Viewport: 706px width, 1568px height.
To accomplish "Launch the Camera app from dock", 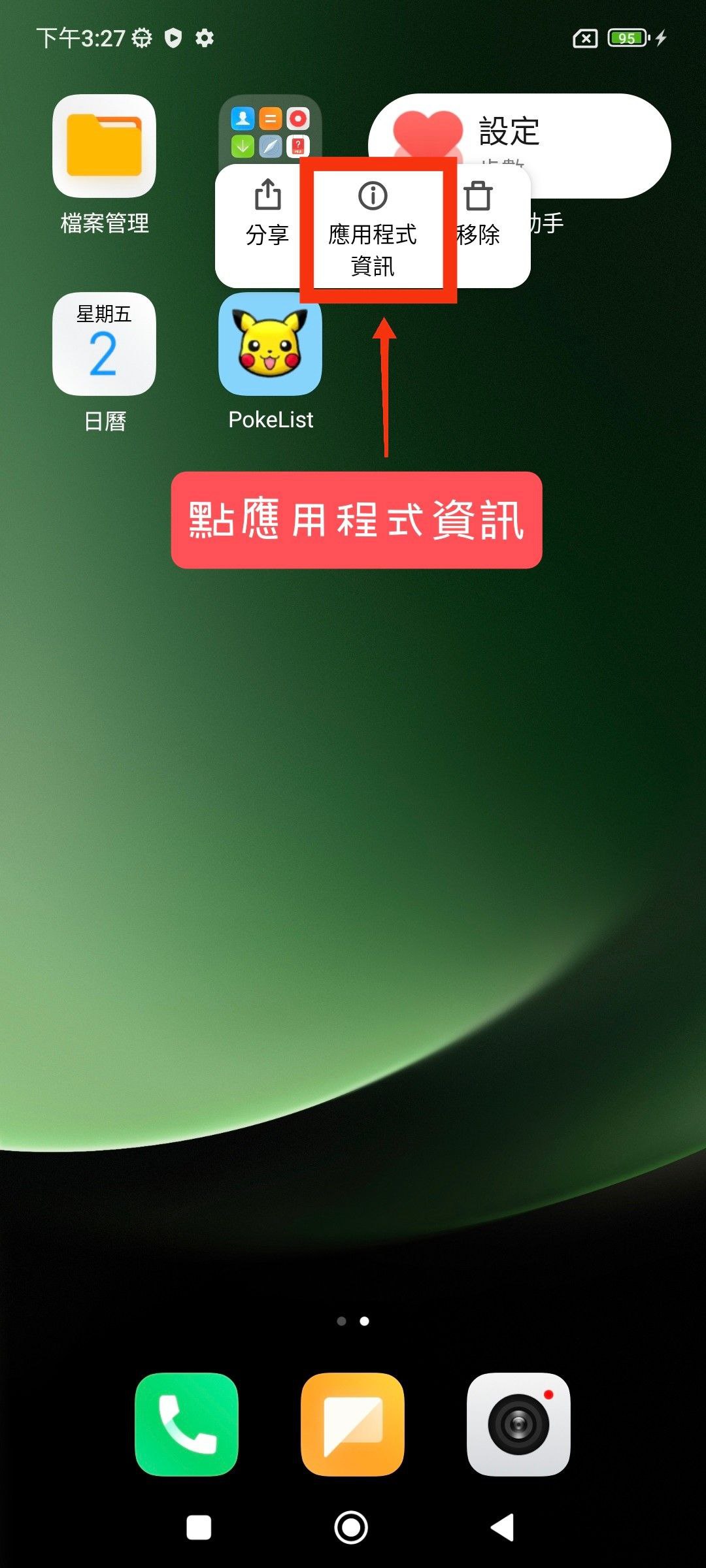I will (x=518, y=1424).
